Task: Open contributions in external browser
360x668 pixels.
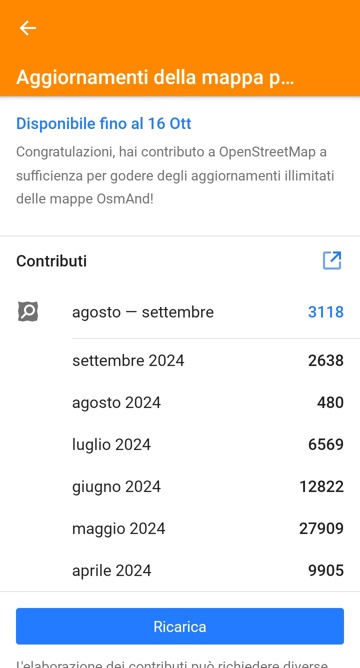Action: 332,260
